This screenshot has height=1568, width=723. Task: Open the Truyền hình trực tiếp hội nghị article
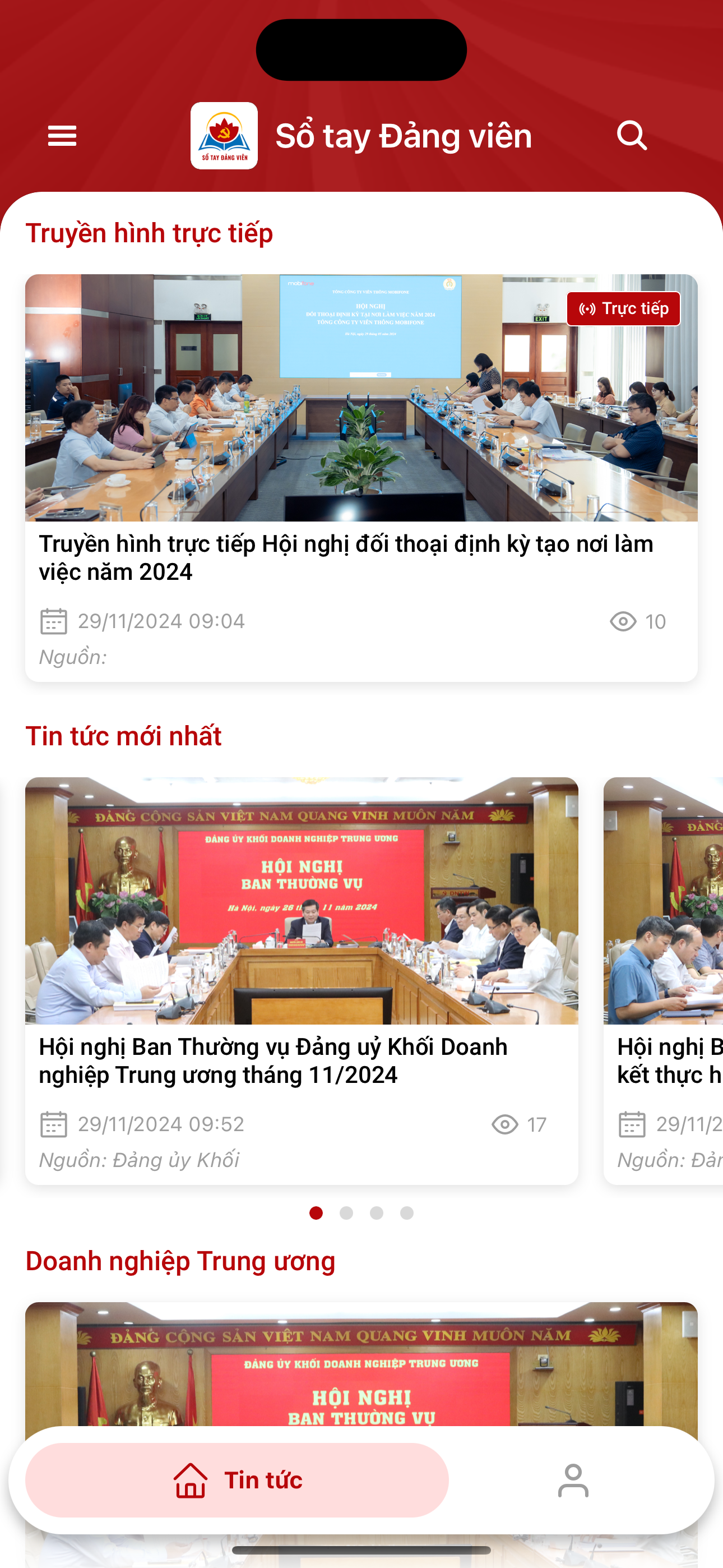coord(347,557)
